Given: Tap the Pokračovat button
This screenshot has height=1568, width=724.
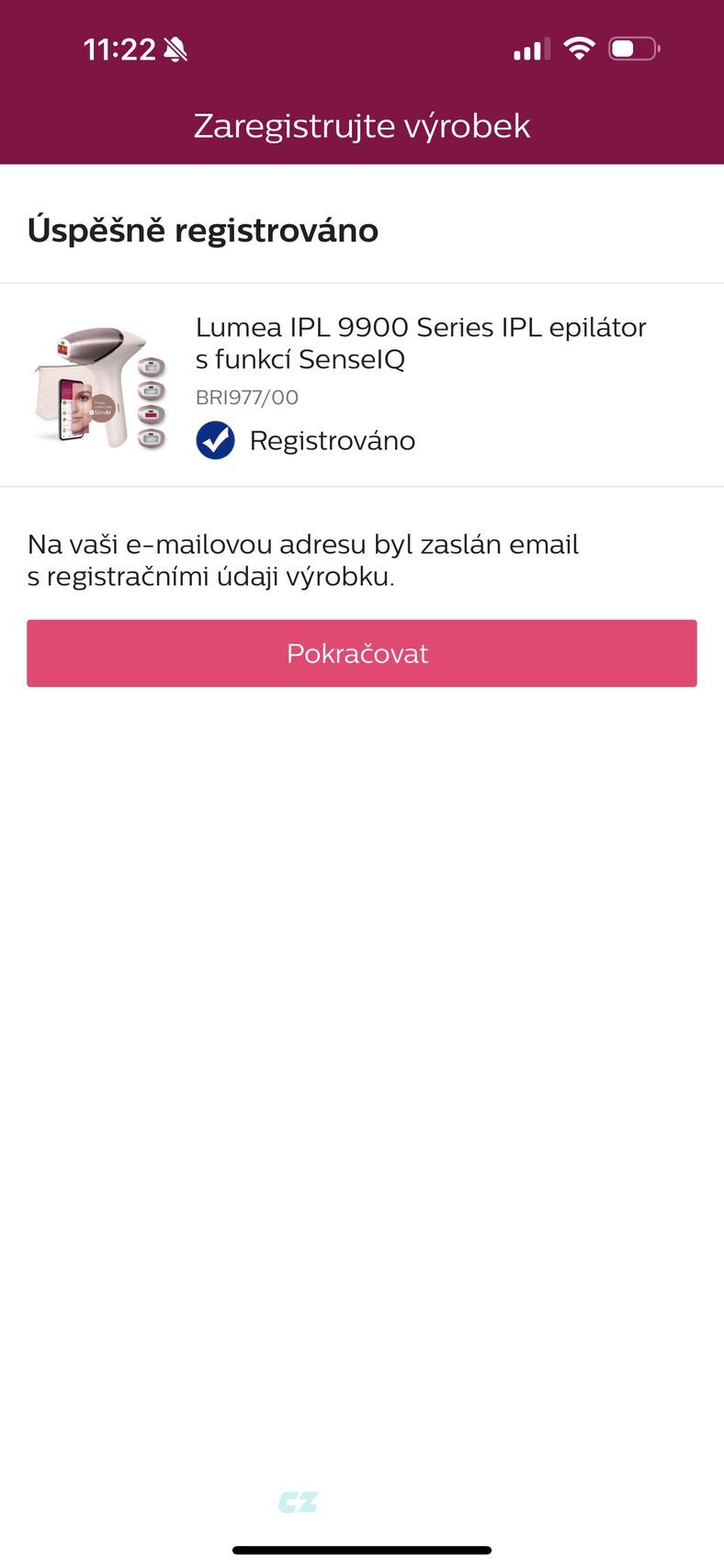Looking at the screenshot, I should (361, 653).
